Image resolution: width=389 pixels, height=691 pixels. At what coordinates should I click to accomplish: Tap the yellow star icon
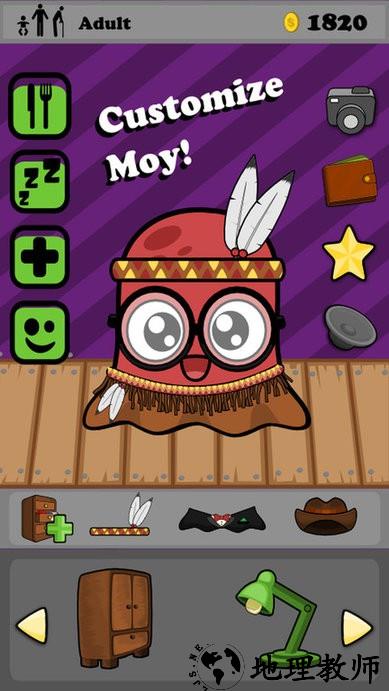[348, 253]
